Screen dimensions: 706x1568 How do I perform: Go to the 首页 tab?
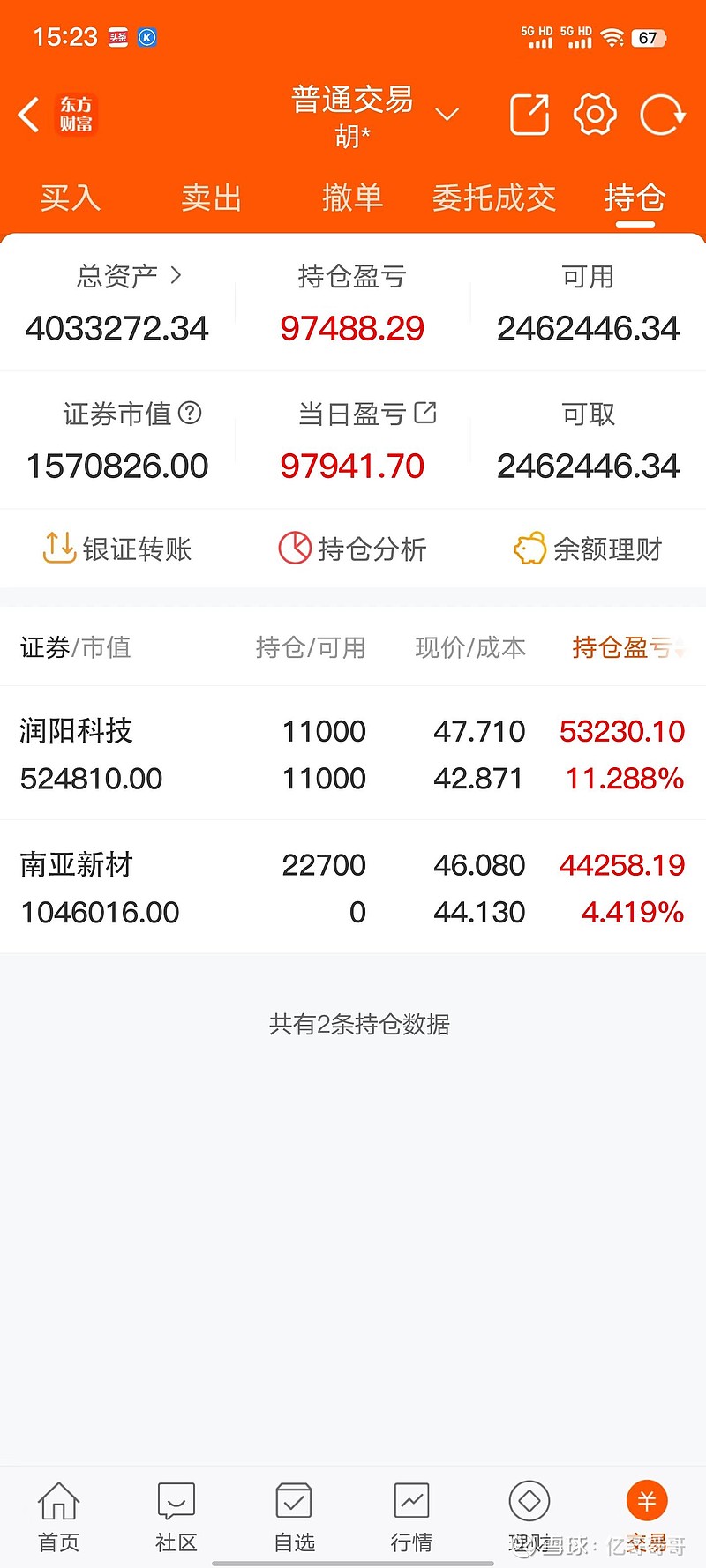[58, 1516]
